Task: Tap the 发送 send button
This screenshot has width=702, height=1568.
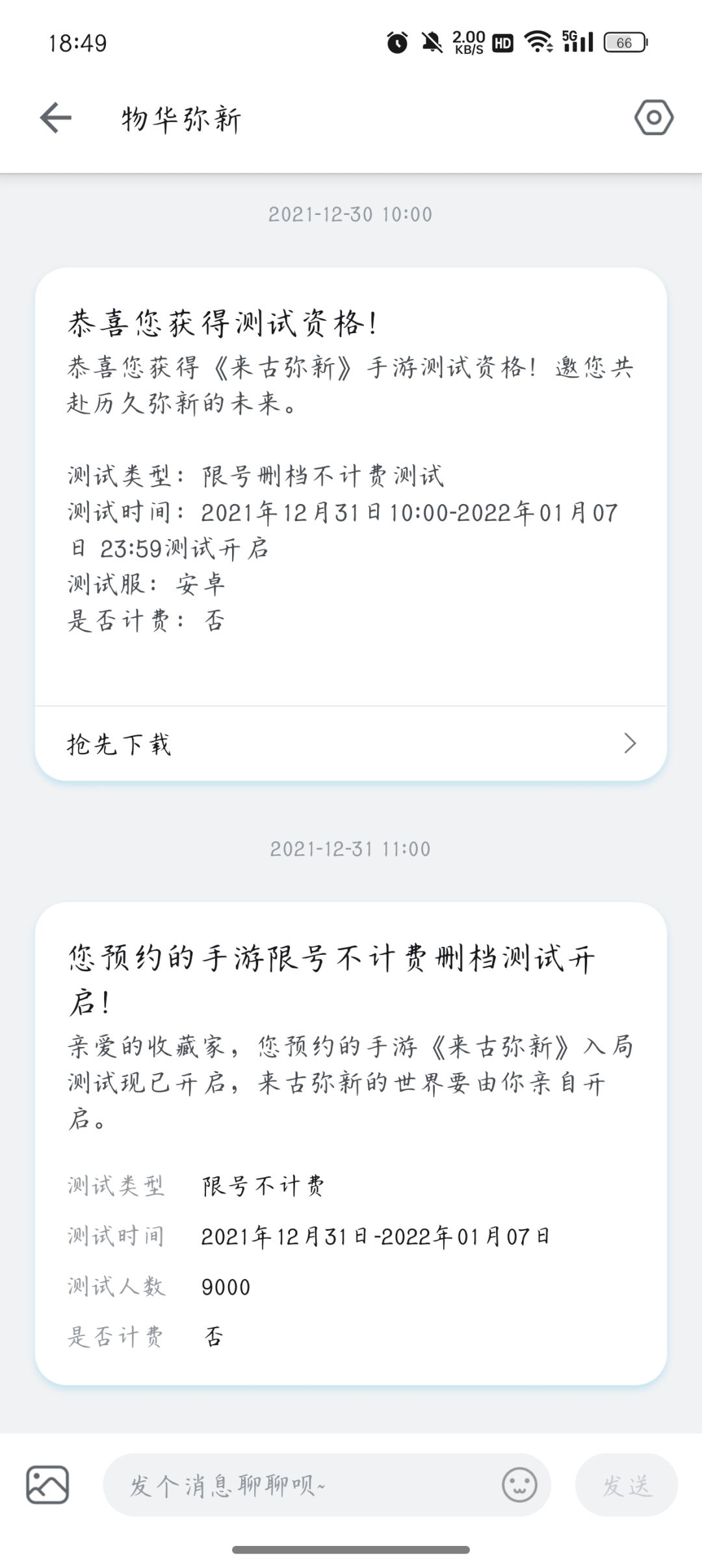Action: 627,1485
